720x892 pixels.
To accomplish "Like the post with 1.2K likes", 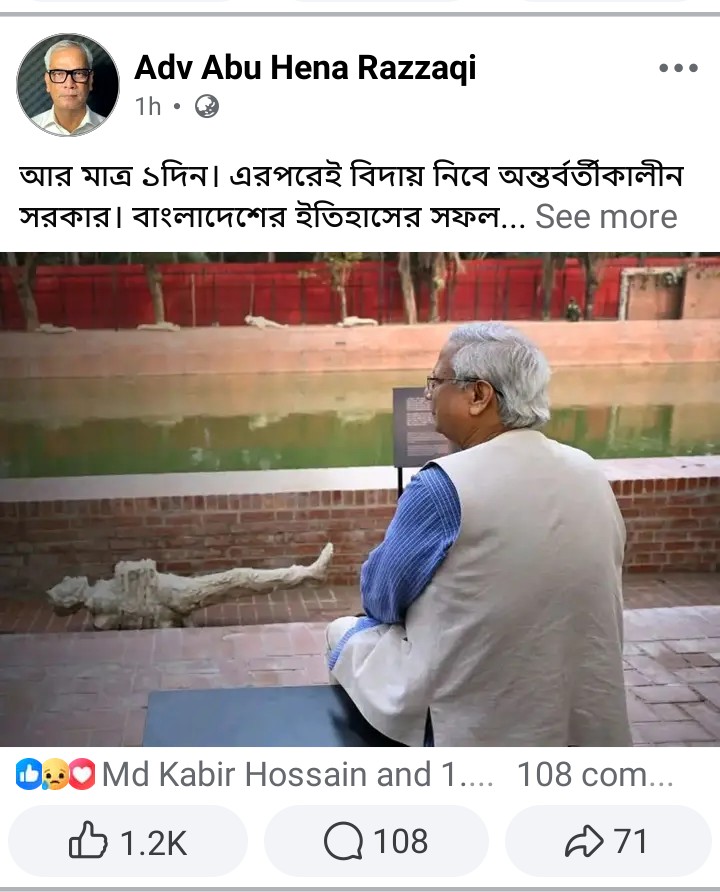I will (128, 842).
